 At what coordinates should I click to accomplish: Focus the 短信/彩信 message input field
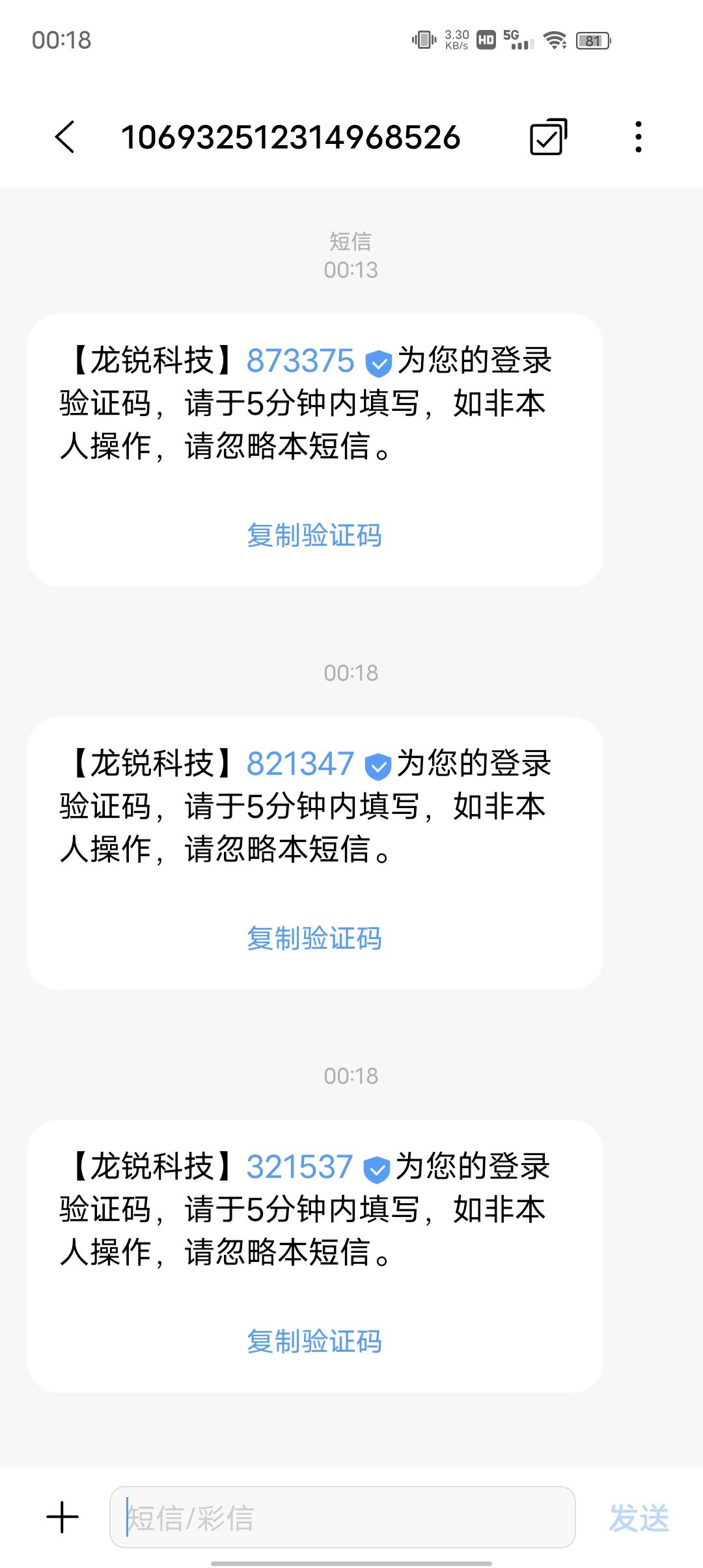(342, 1518)
